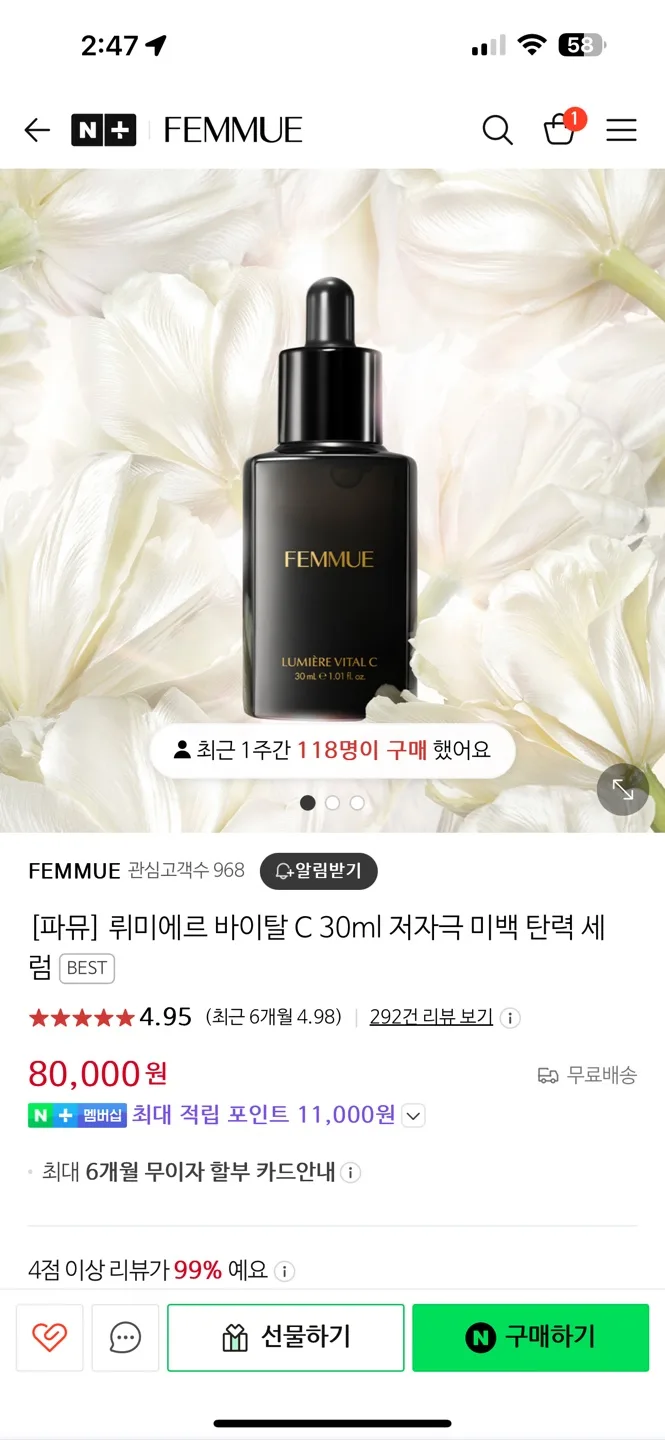Tap the 알림받기 notification button

pyautogui.click(x=318, y=871)
